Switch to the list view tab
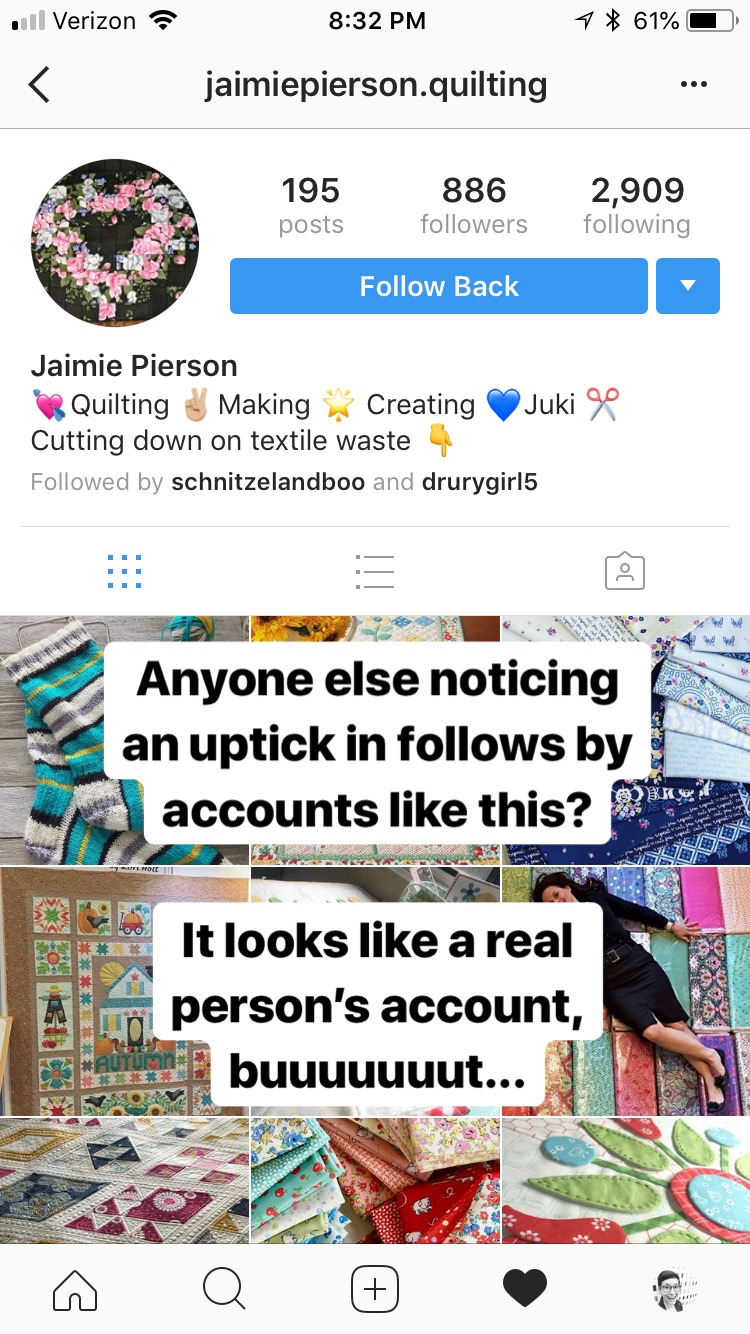750x1334 pixels. pos(375,571)
